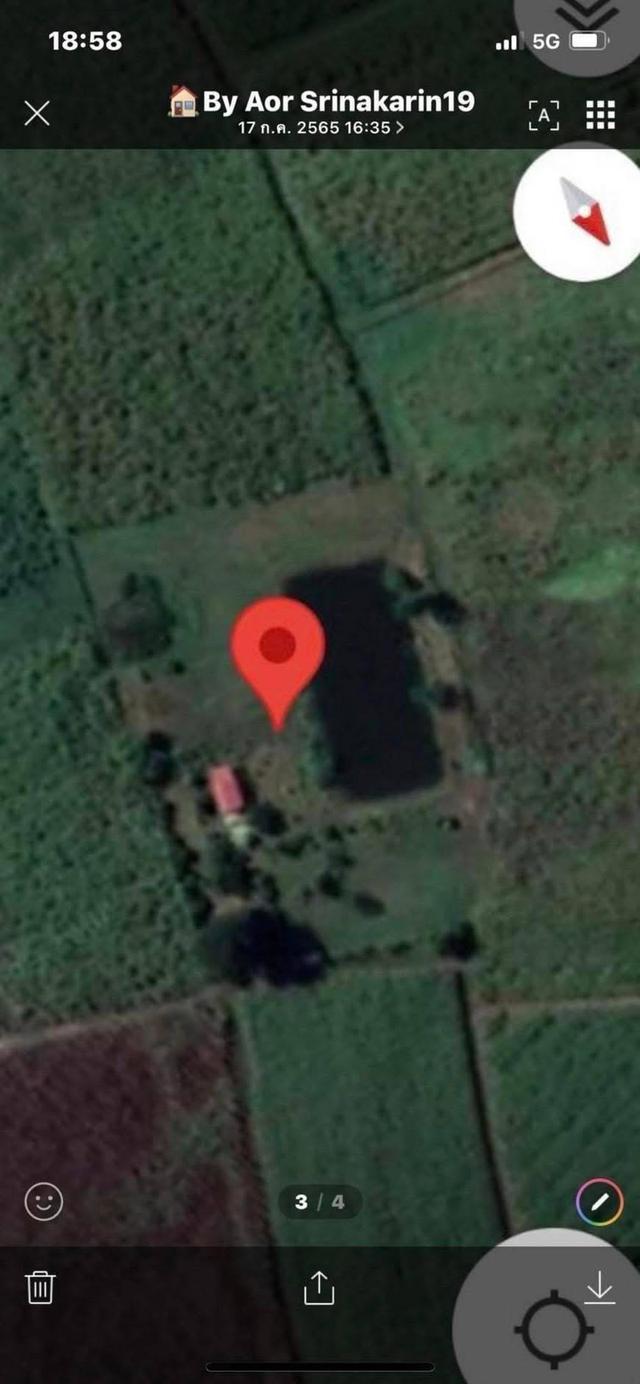This screenshot has height=1384, width=640.
Task: Edit the photo with the pencil icon
Action: point(599,1201)
